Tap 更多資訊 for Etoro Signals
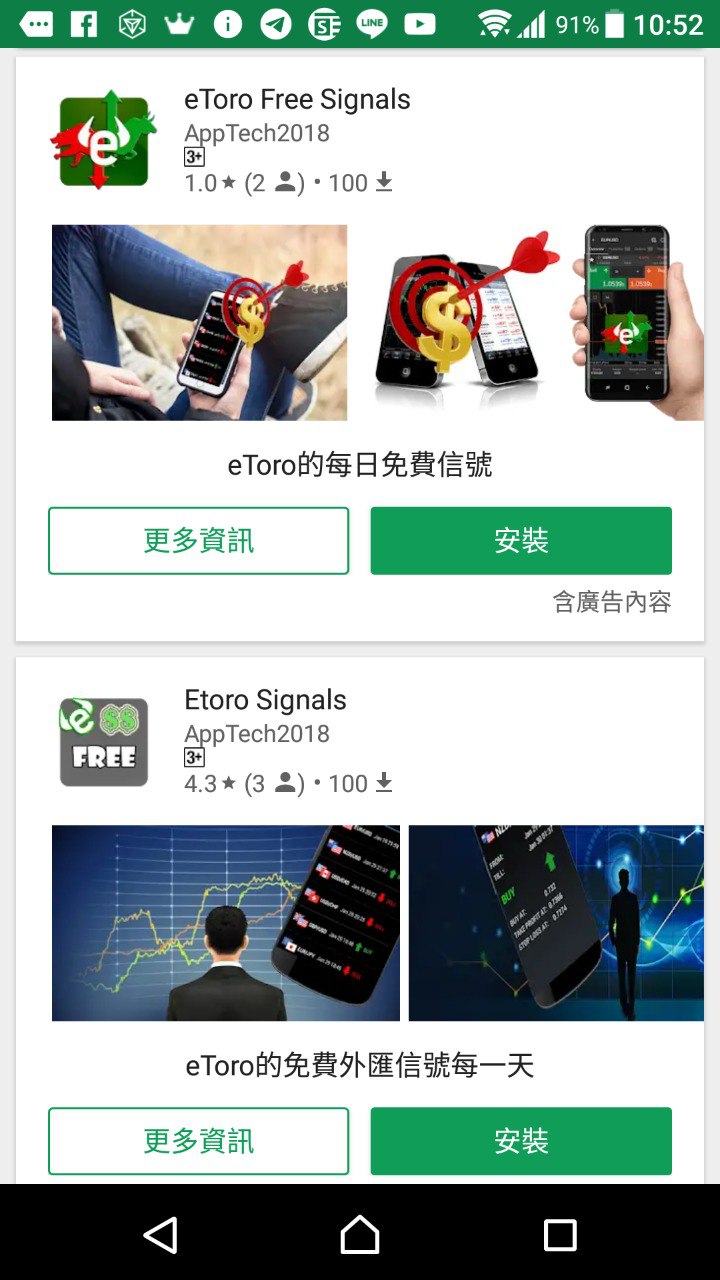This screenshot has width=720, height=1280. (198, 1141)
